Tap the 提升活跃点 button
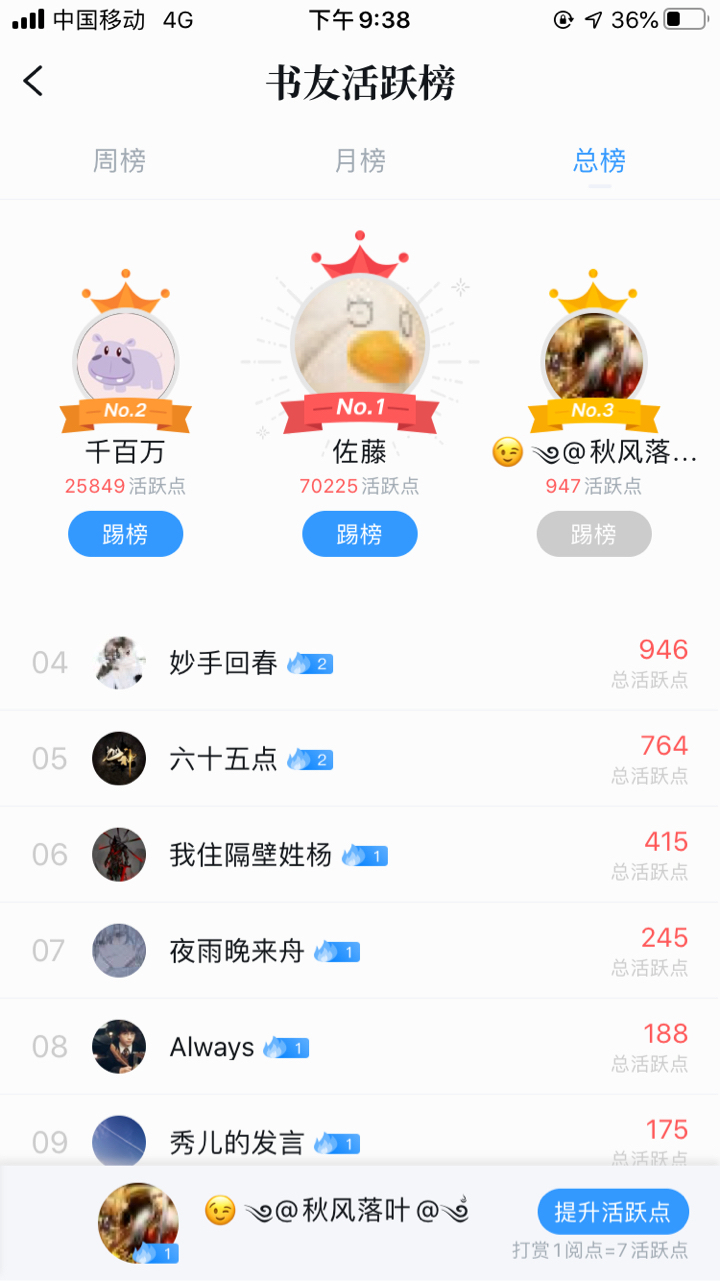720x1281 pixels. [x=612, y=1212]
